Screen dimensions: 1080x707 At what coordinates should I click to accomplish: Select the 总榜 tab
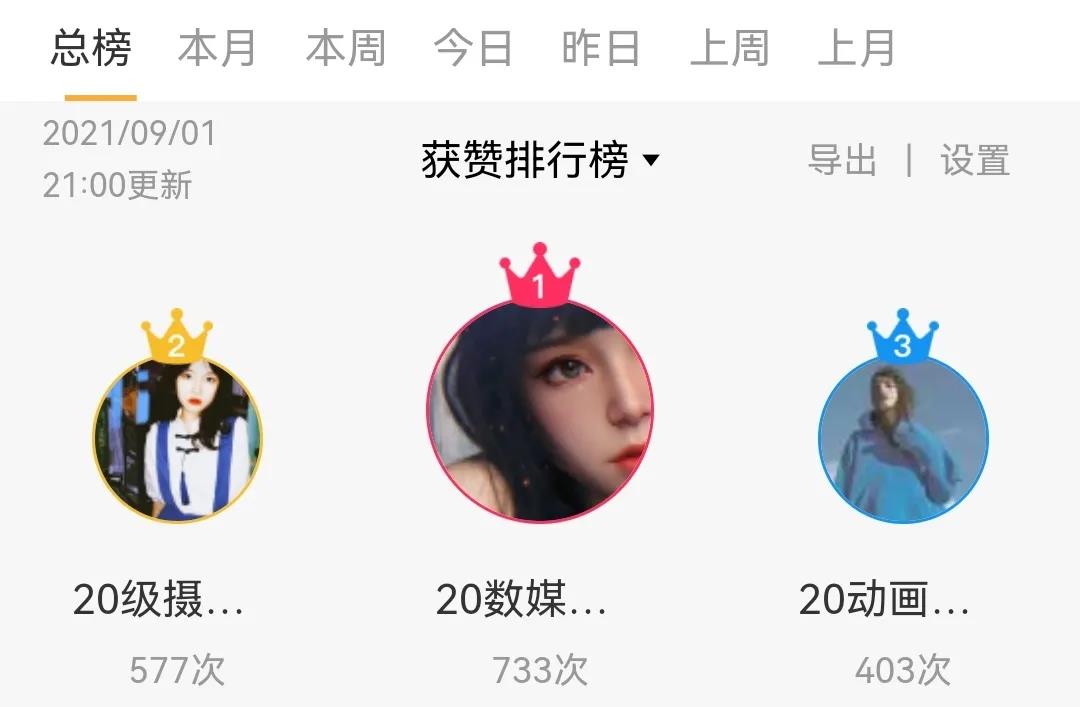point(91,49)
